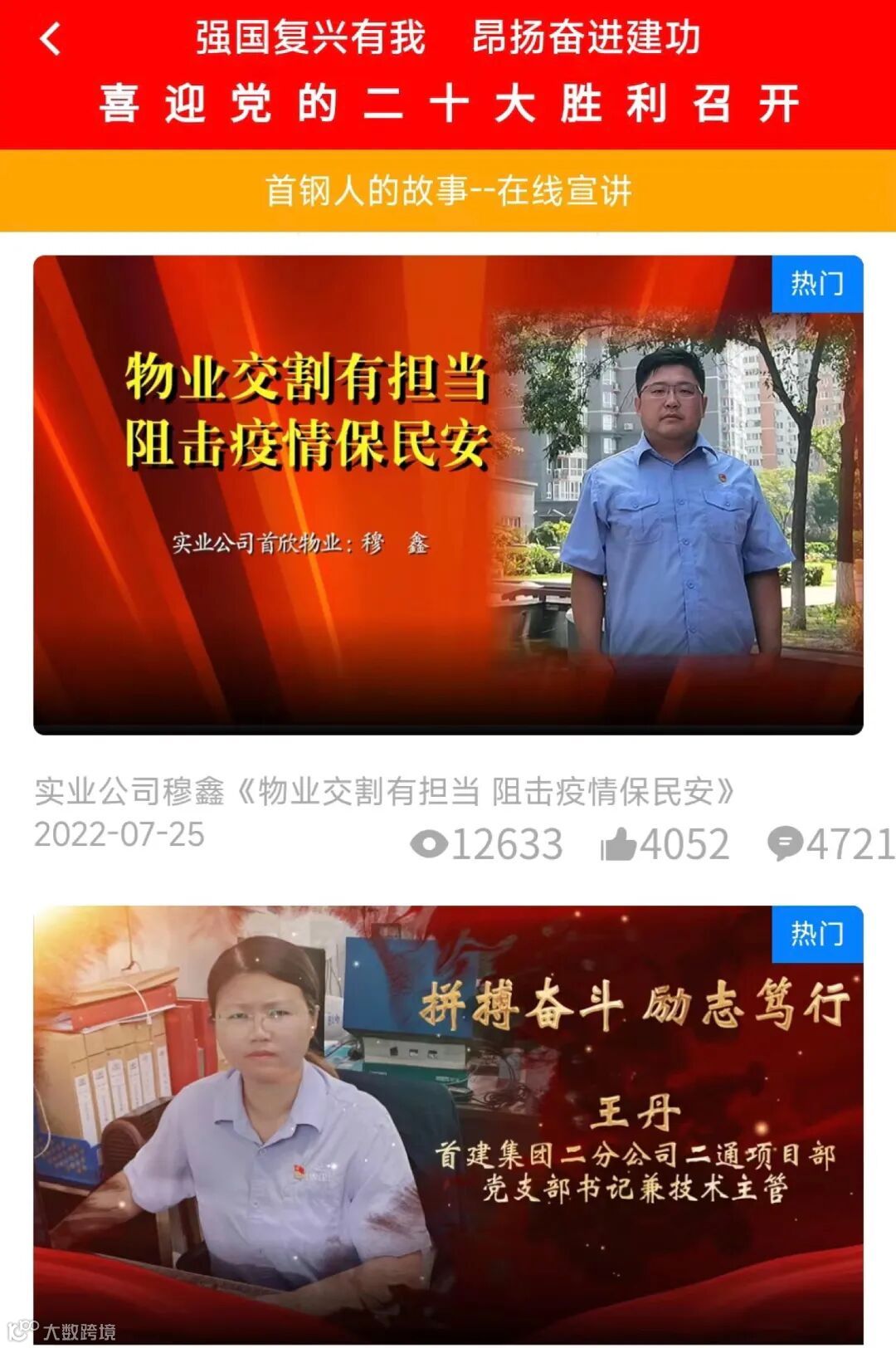Open the 物业交割有担当 video by 穆鑫
This screenshot has height=1348, width=896.
[x=448, y=495]
